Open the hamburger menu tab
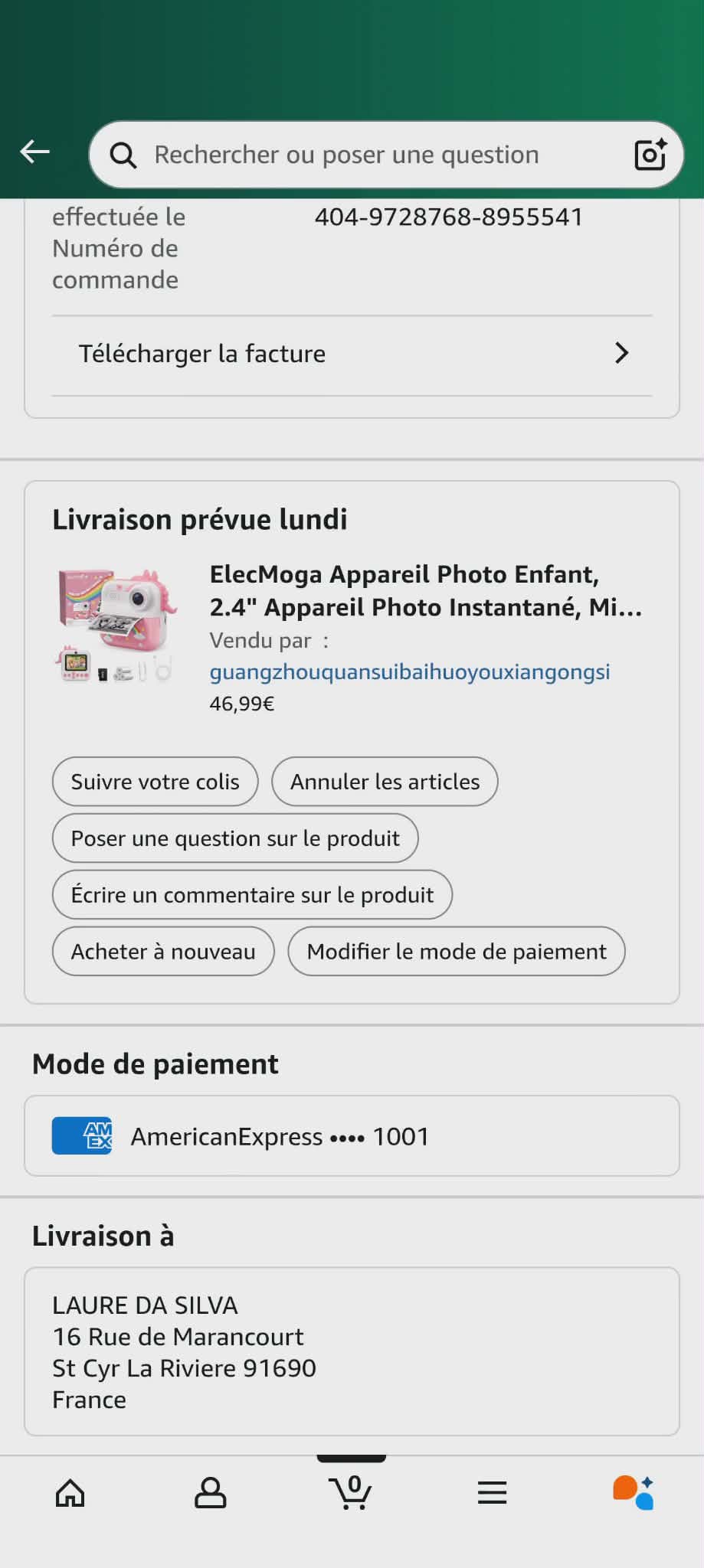This screenshot has height=1568, width=704. click(x=492, y=1493)
